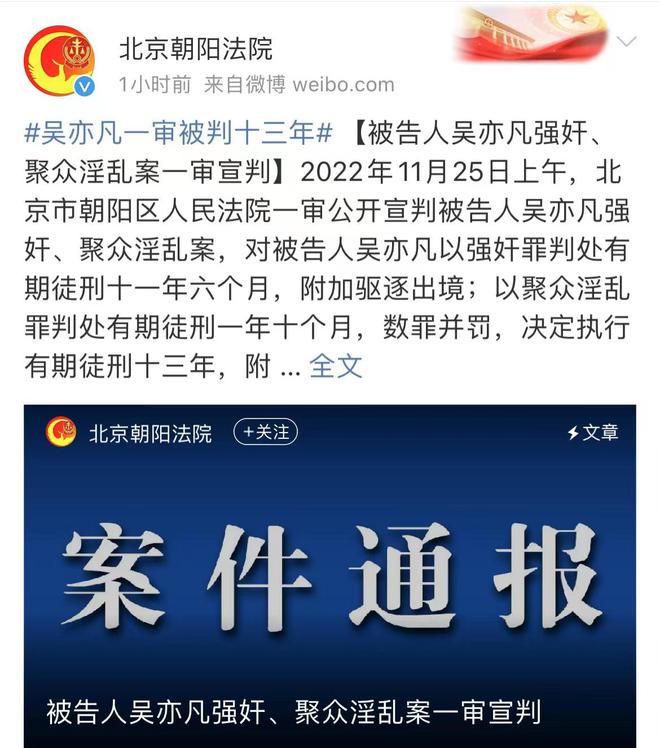This screenshot has height=748, width=660.
Task: Open 北京朝阳法院 profile avatar
Action: click(59, 61)
